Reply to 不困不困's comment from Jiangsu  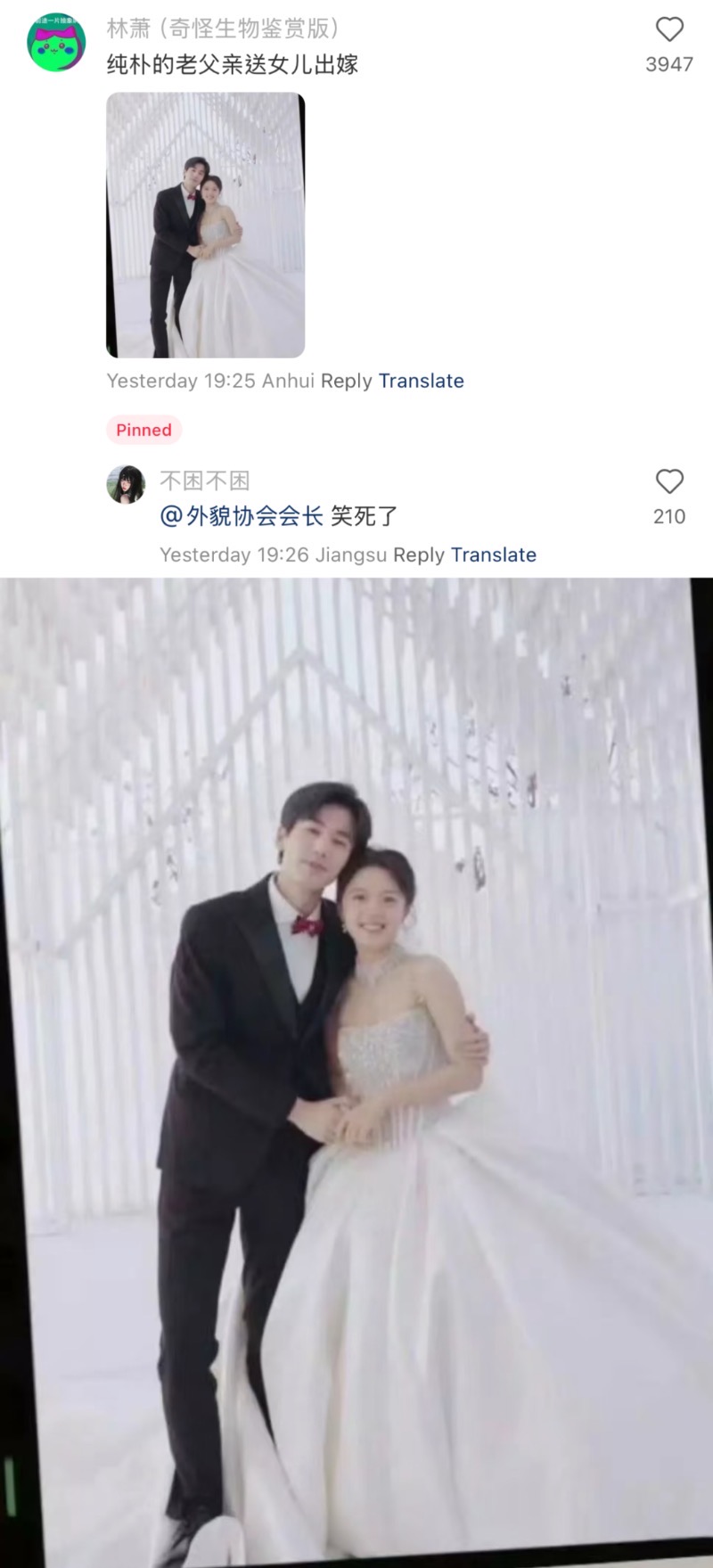click(x=418, y=554)
